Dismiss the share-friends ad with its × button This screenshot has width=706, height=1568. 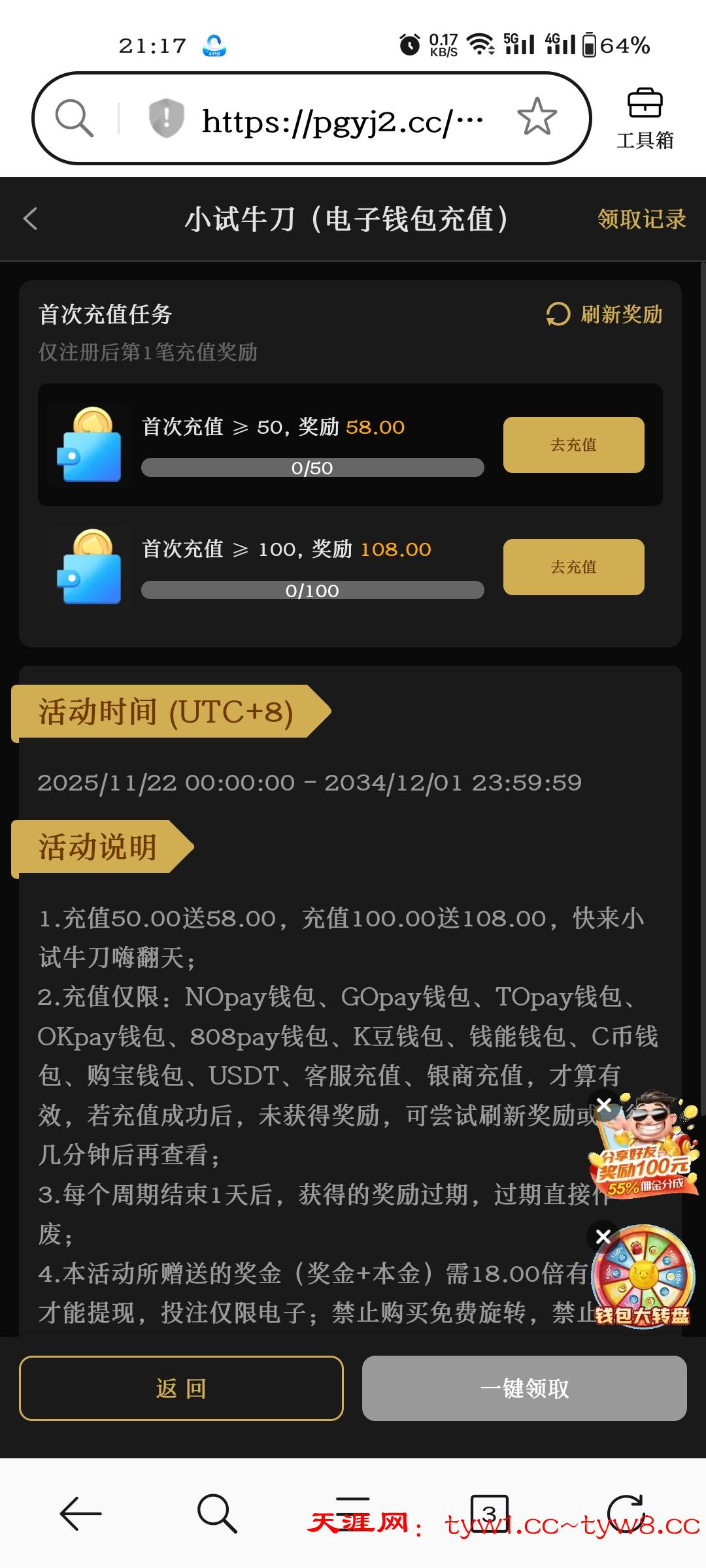click(x=603, y=1105)
